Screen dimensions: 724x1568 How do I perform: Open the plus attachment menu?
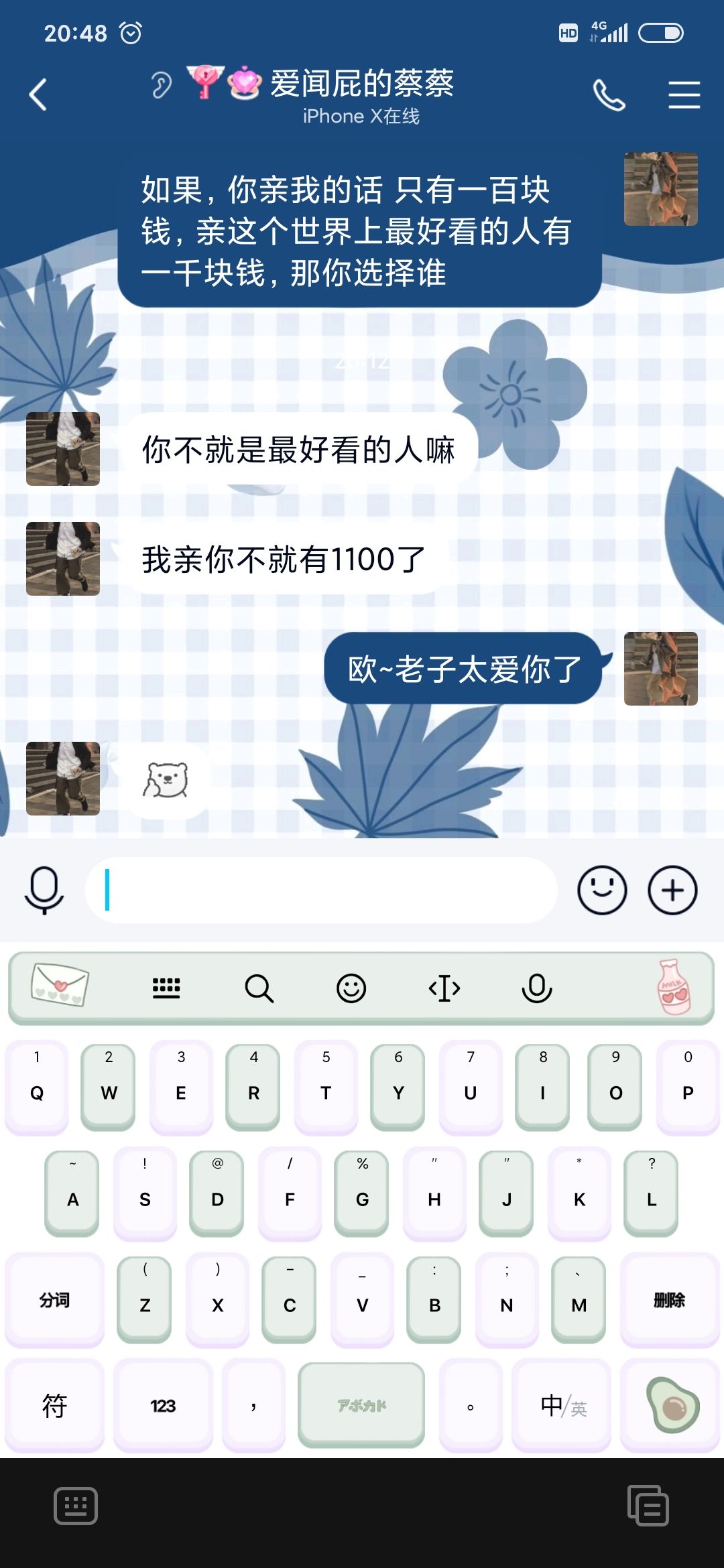[672, 891]
